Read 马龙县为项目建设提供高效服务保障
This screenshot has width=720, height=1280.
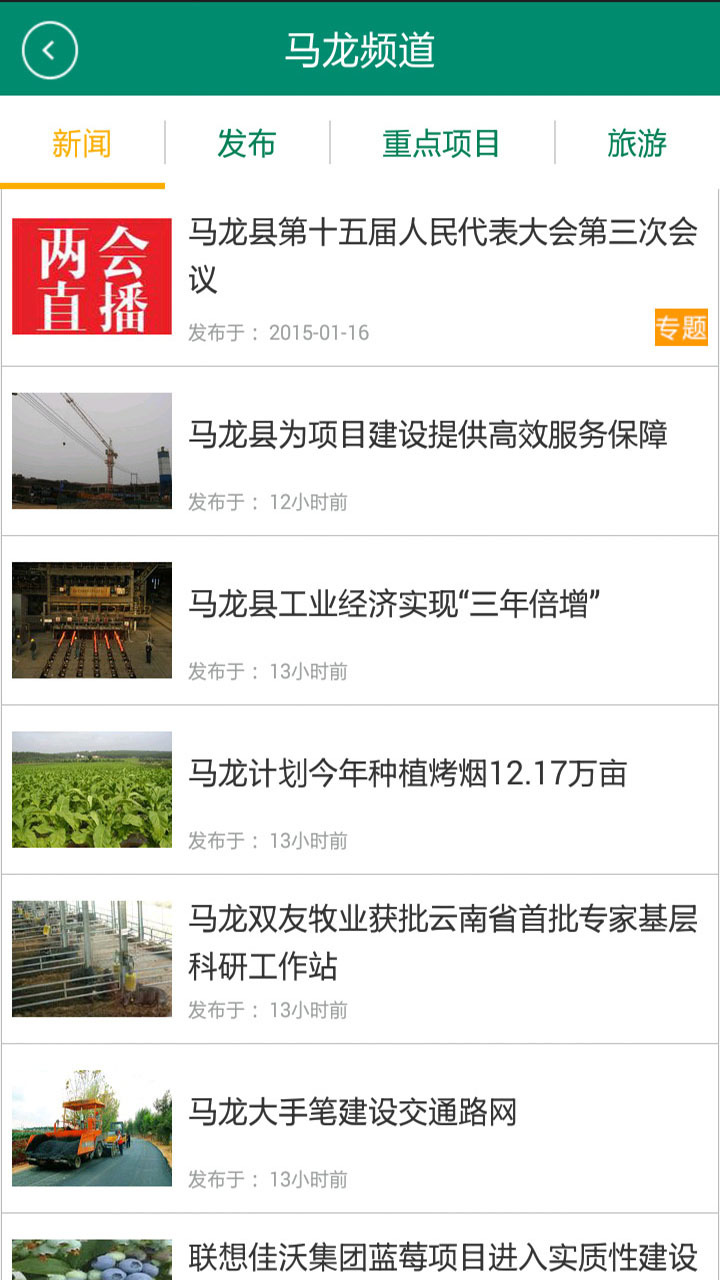pos(428,435)
